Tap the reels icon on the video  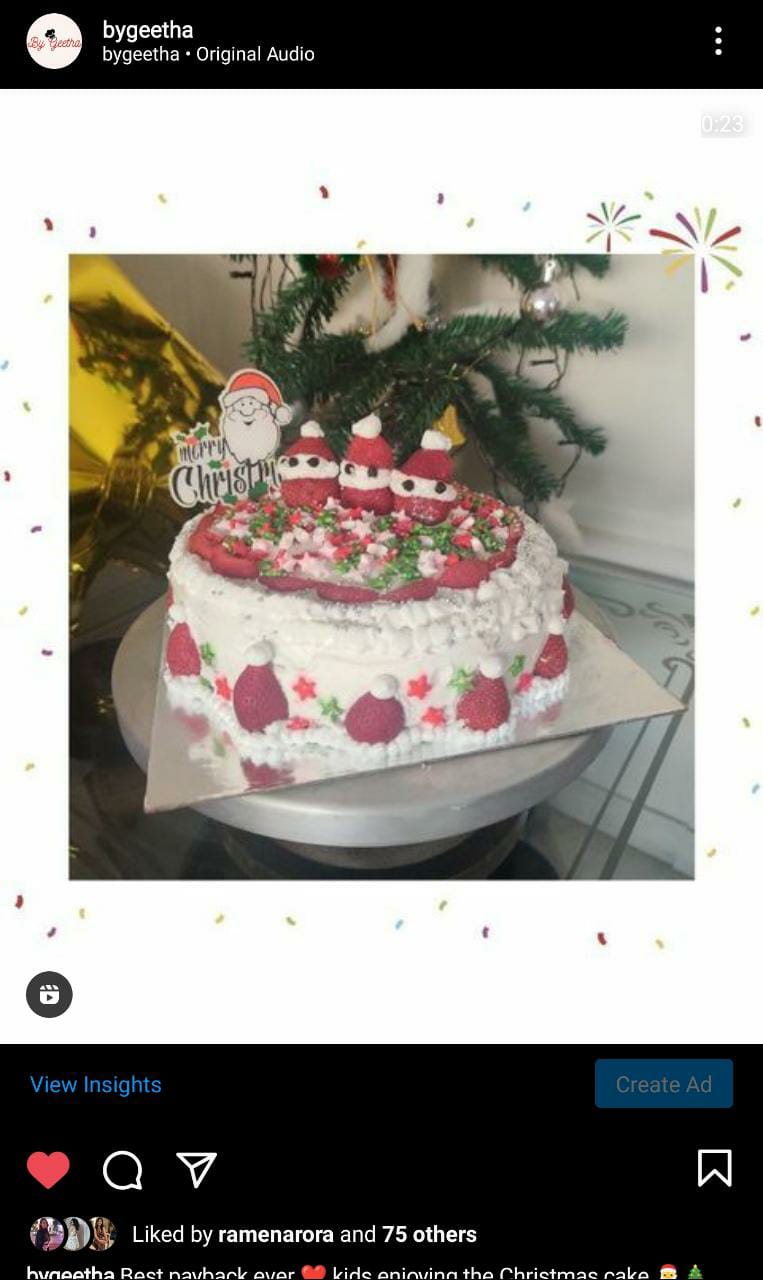coord(49,995)
